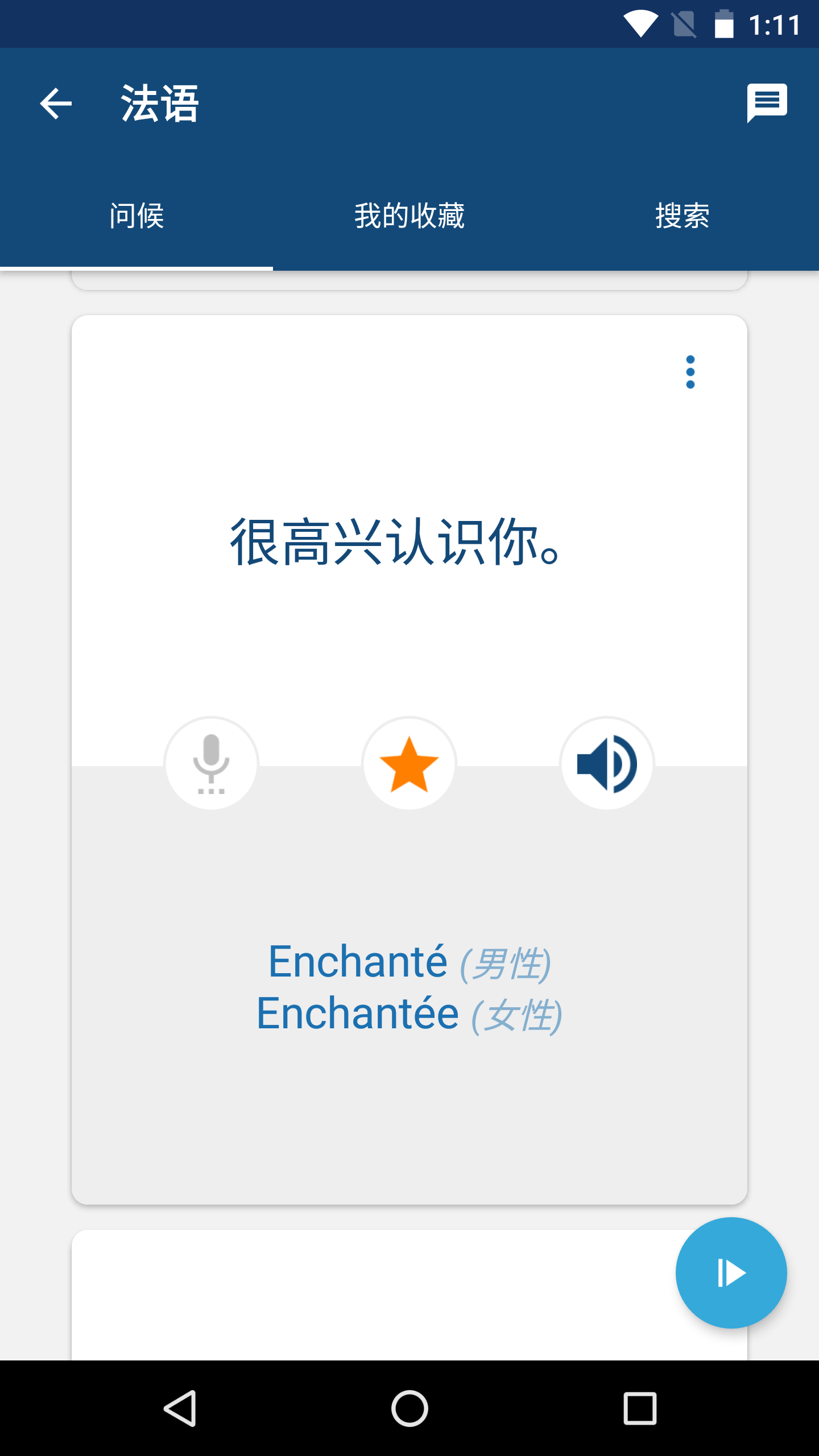Open the recent apps overview
The height and width of the screenshot is (1456, 819).
pyautogui.click(x=640, y=1408)
